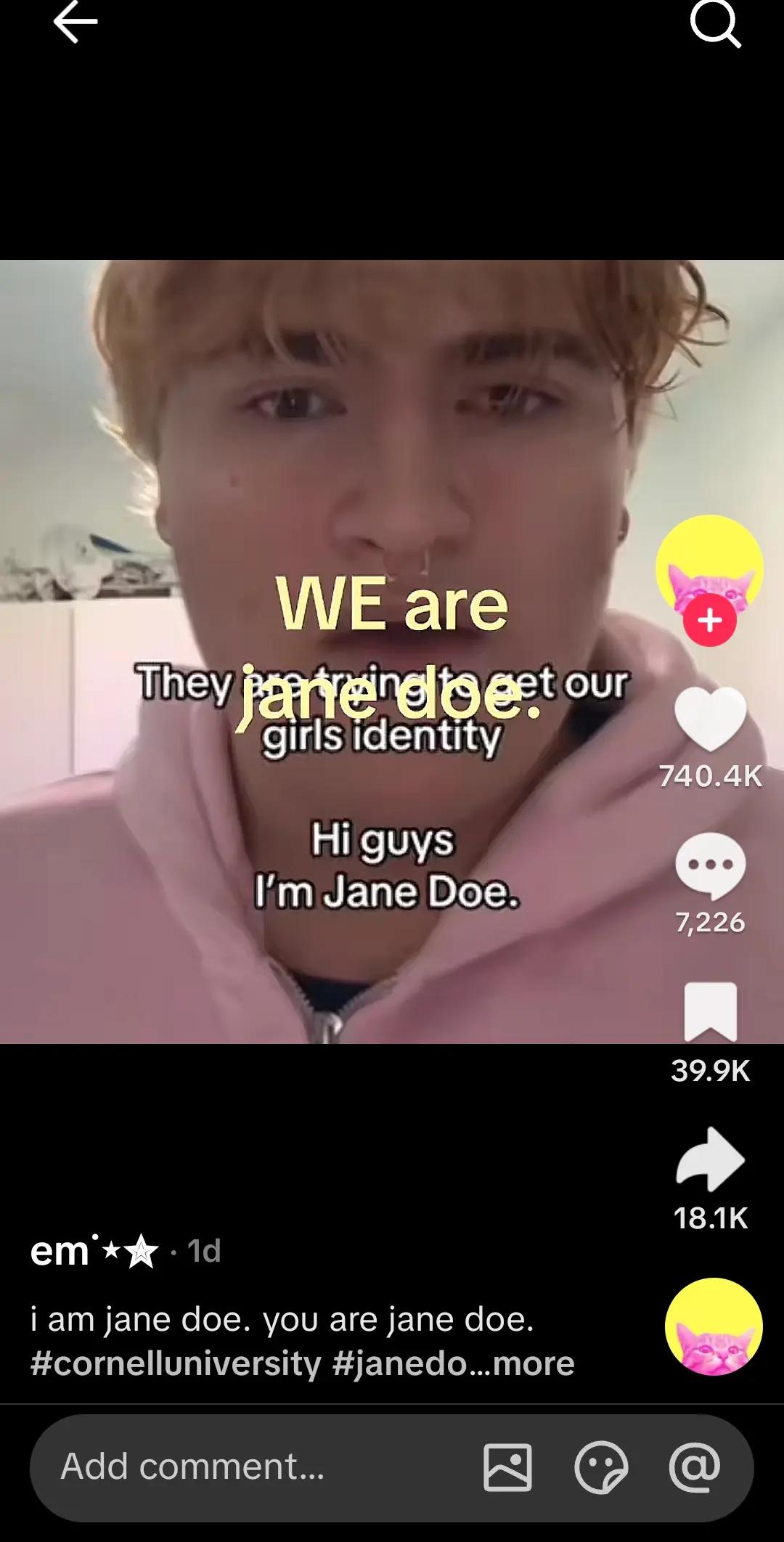Open search with the magnifier icon
Viewport: 784px width, 1542px height.
point(715,23)
